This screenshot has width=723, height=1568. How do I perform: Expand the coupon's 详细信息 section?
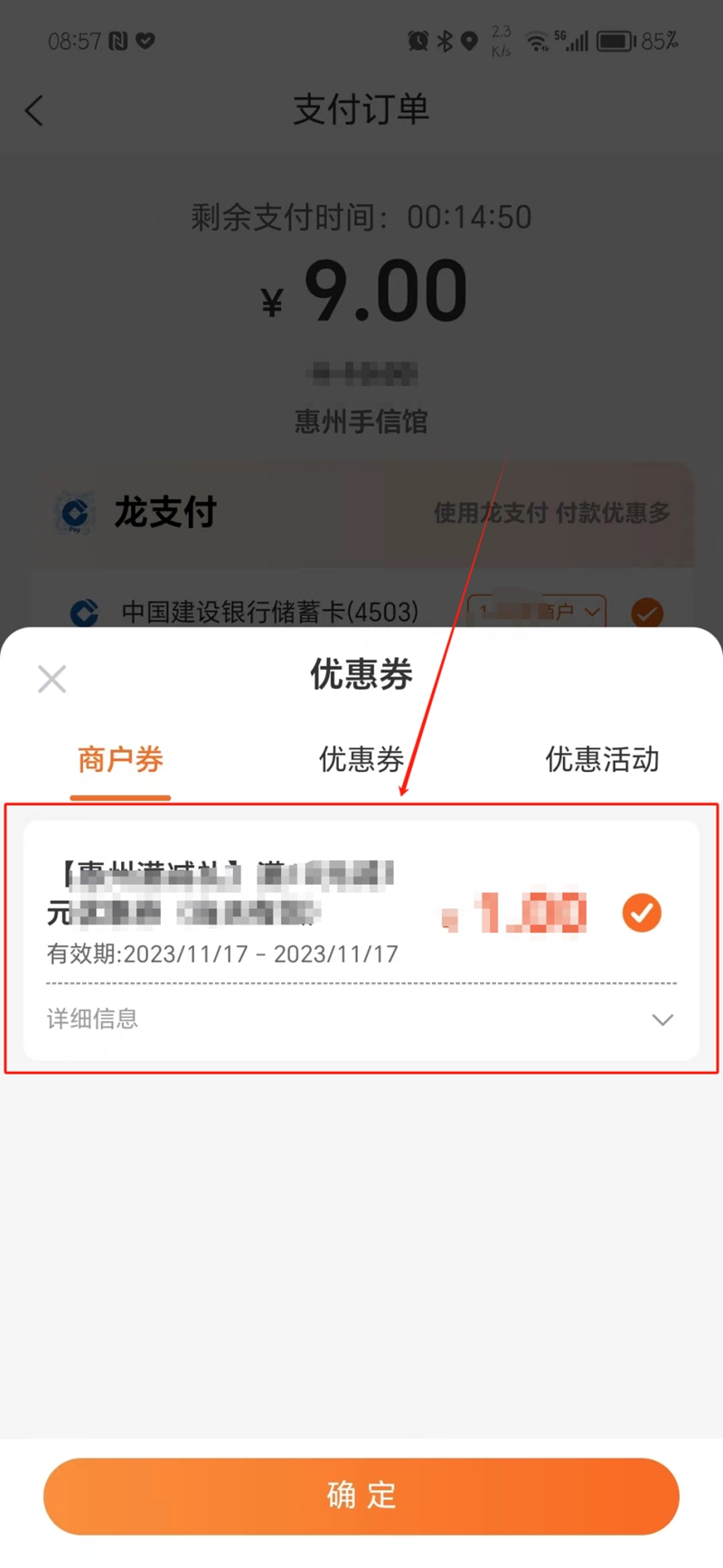[x=662, y=1019]
